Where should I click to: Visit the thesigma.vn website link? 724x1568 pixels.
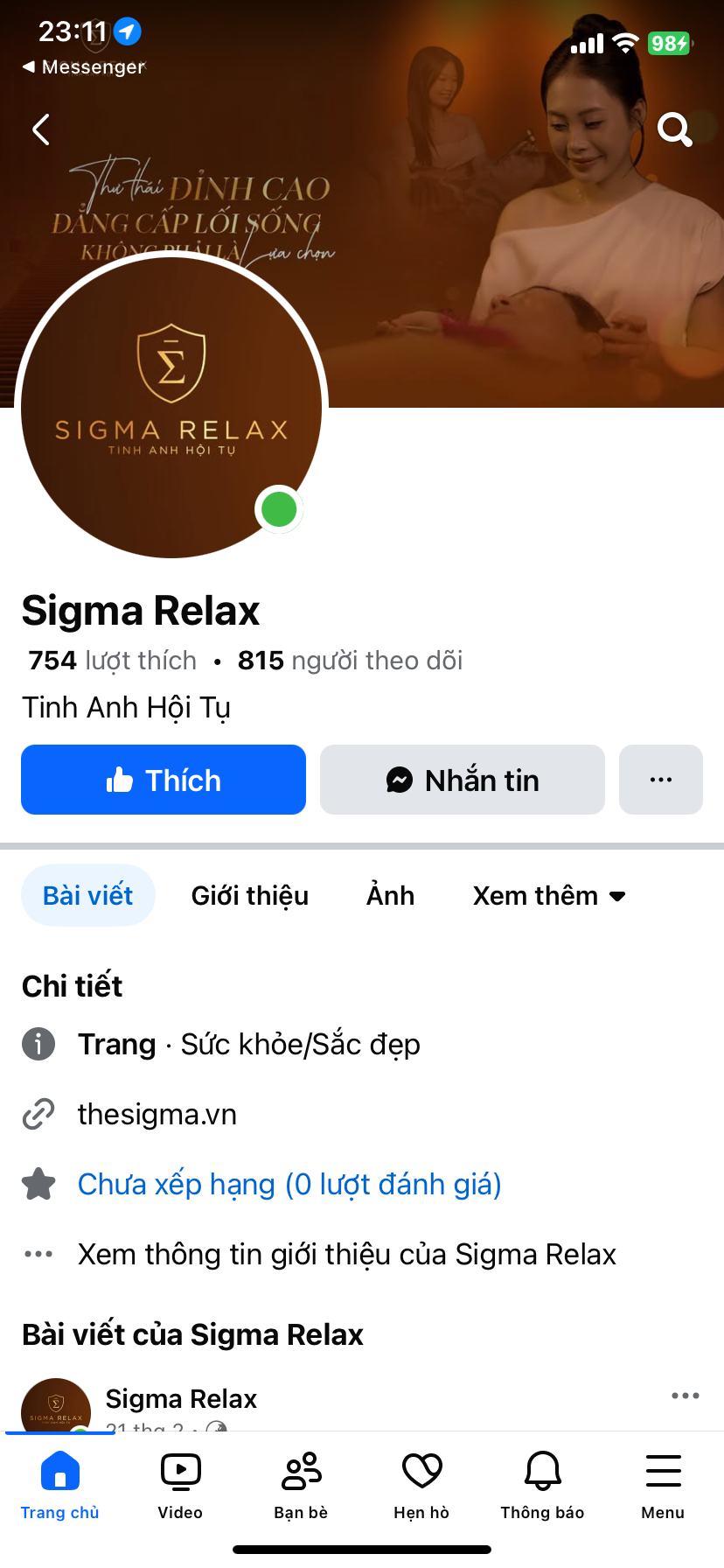click(157, 1114)
